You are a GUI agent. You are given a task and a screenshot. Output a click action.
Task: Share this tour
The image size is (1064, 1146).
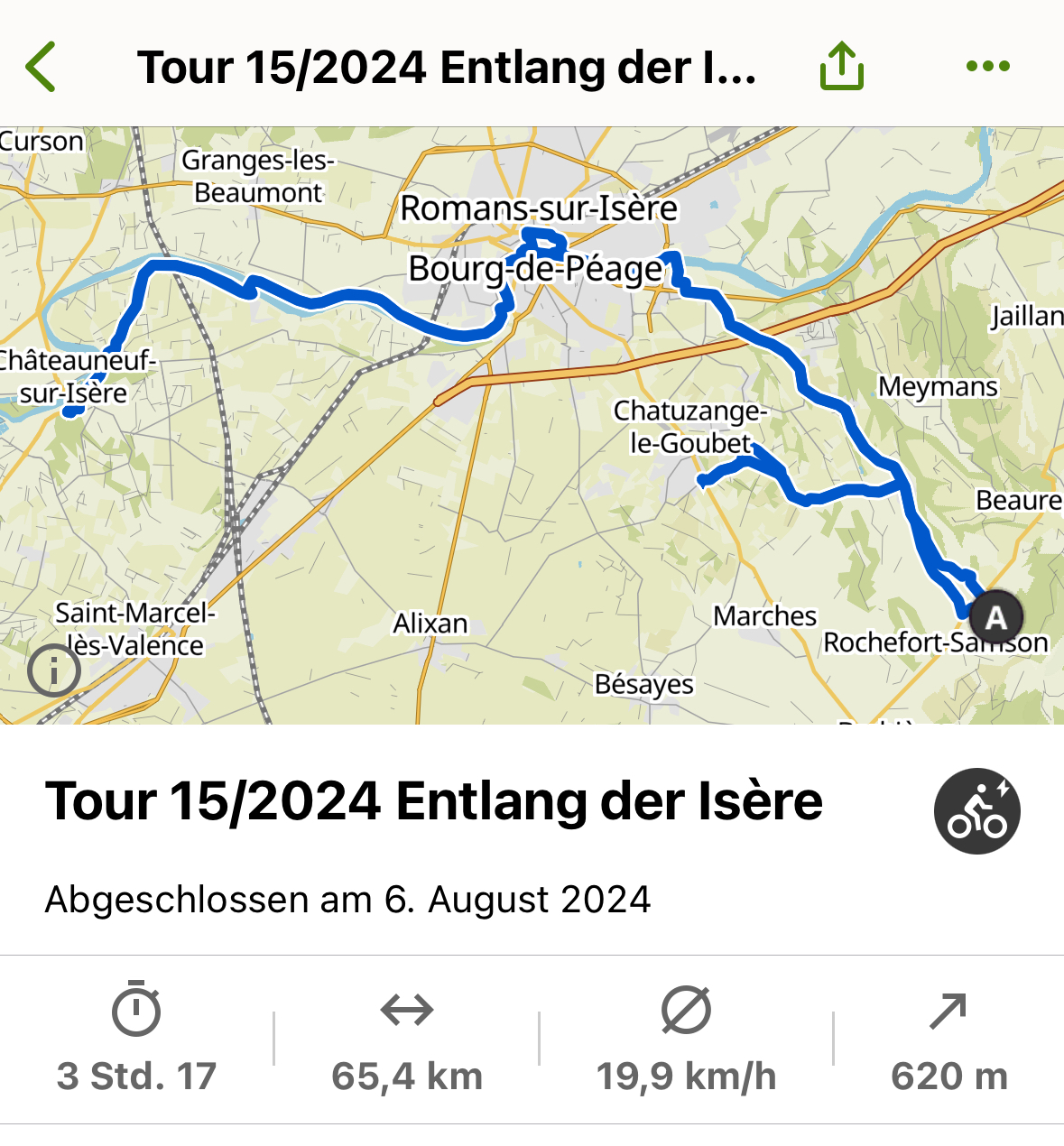point(841,67)
